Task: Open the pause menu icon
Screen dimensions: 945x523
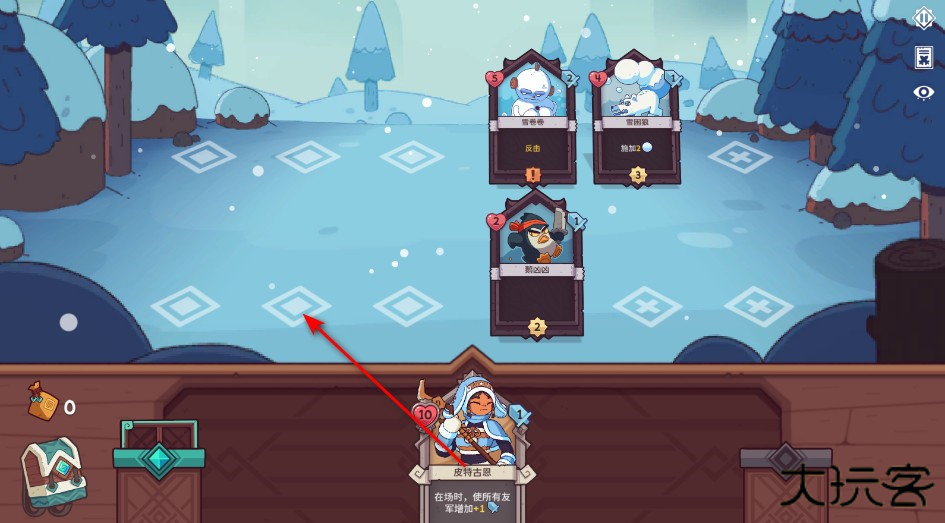Action: [x=923, y=20]
